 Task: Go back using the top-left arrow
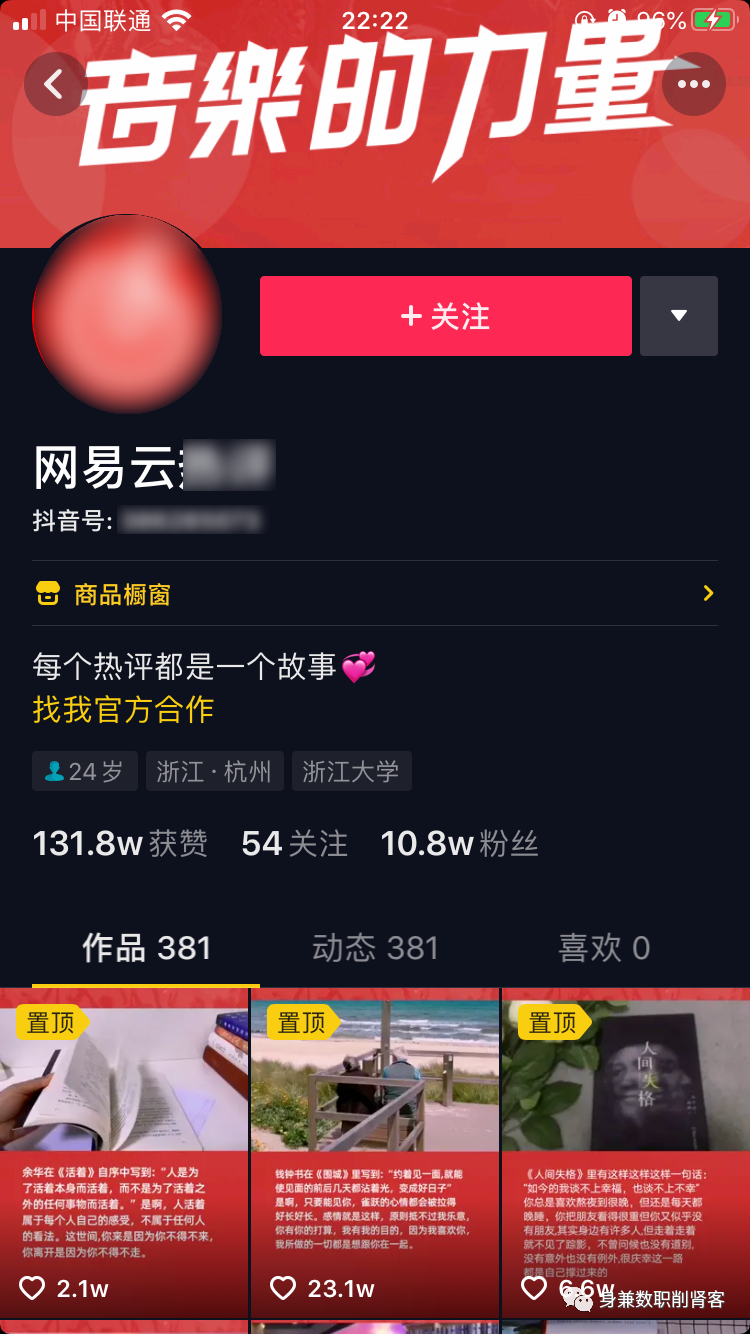click(x=55, y=85)
